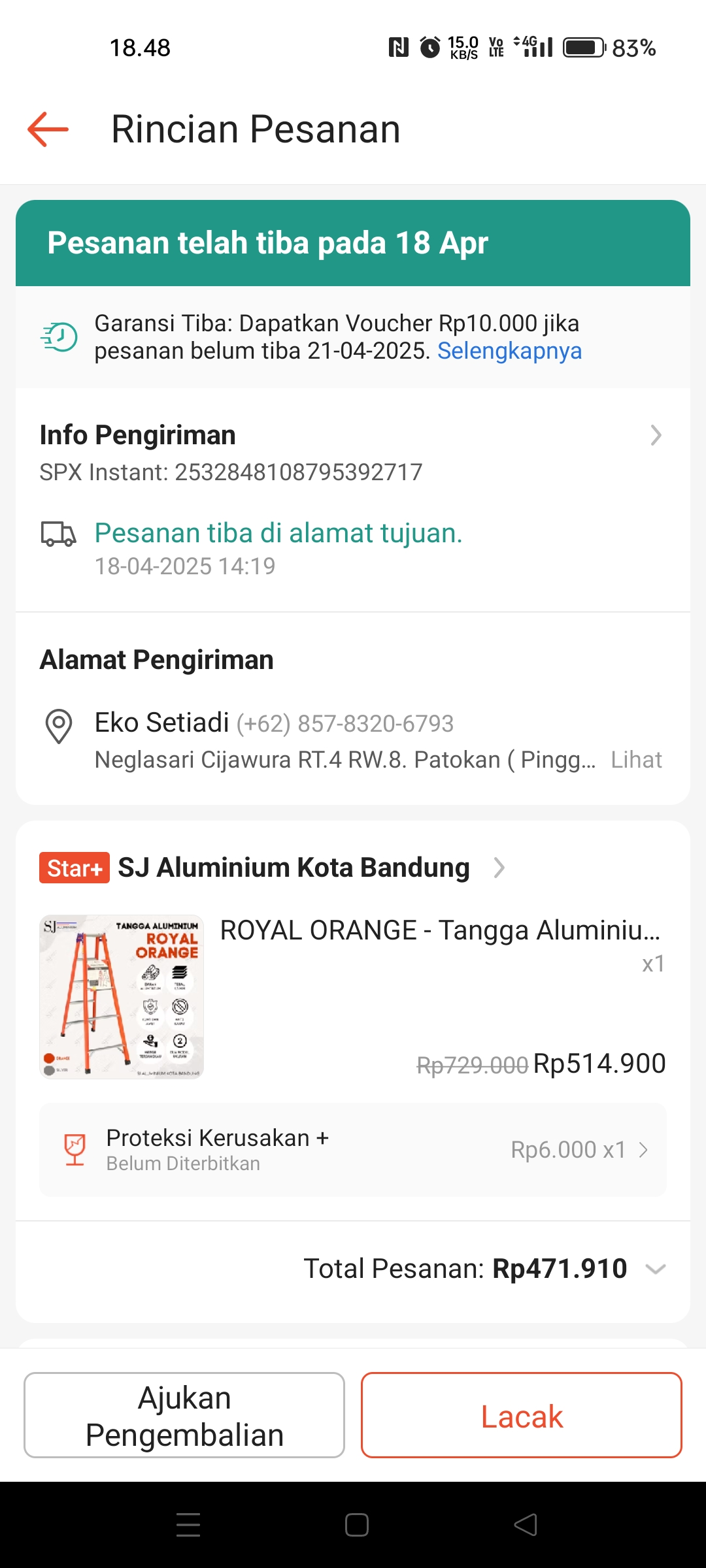
Task: Go back from Rincian Pesanan
Action: 48,129
